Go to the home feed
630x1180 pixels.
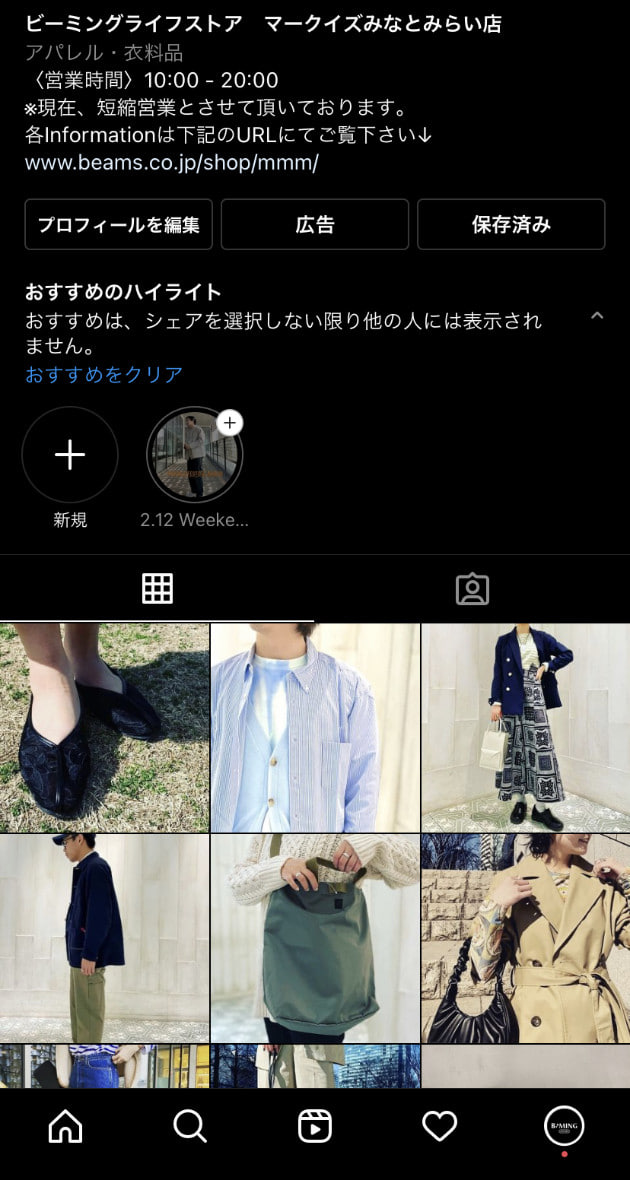66,1127
